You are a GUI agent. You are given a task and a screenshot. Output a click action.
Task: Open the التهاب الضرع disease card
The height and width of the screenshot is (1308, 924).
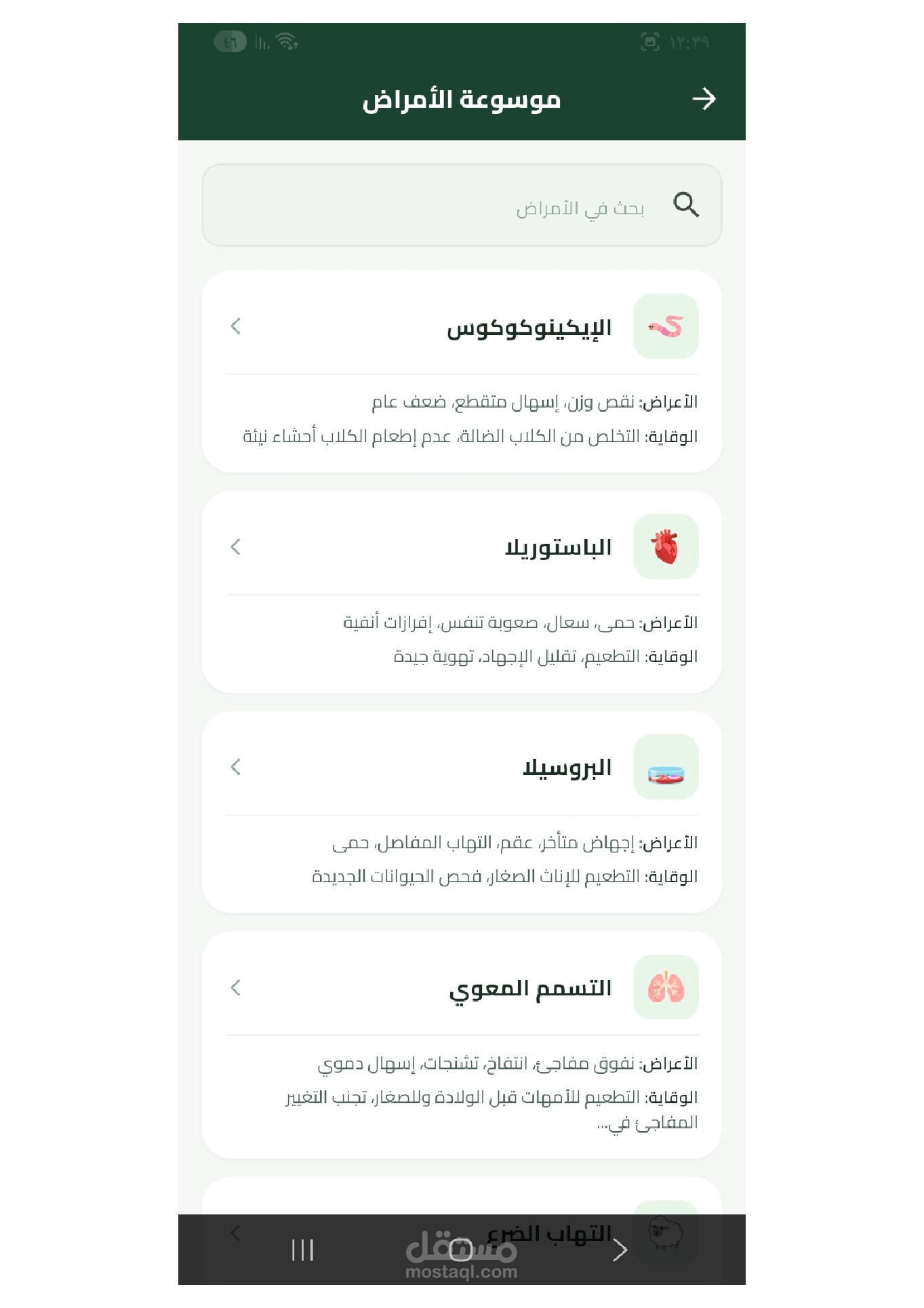point(462,1196)
